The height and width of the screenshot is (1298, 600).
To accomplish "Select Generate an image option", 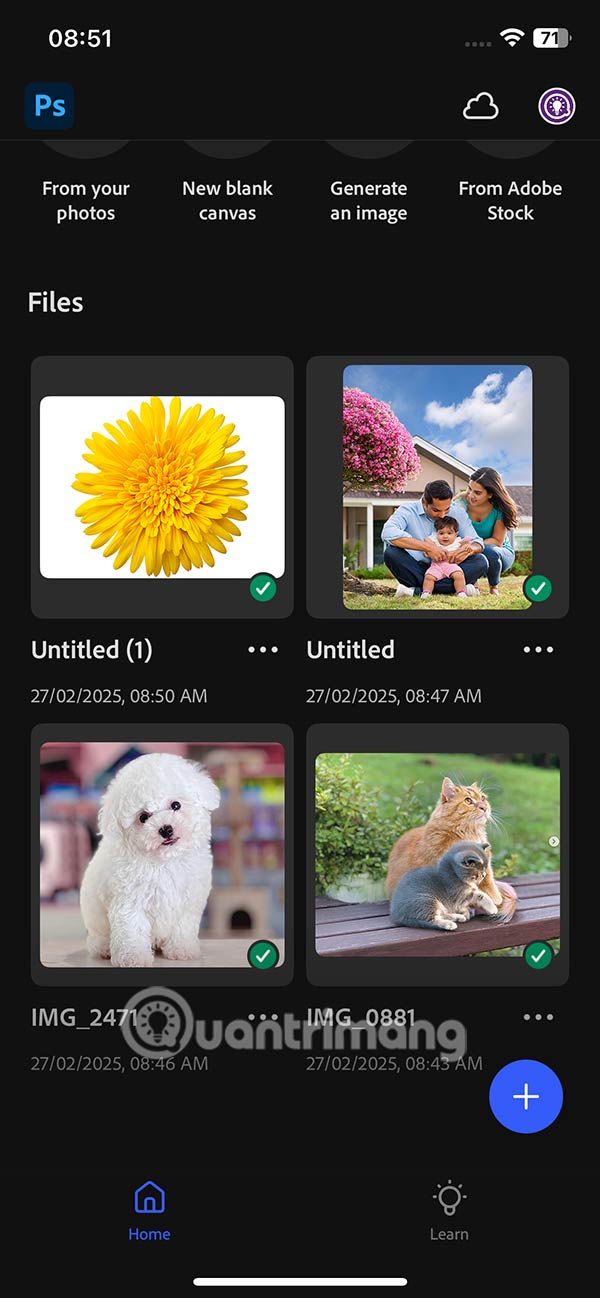I will coord(369,200).
